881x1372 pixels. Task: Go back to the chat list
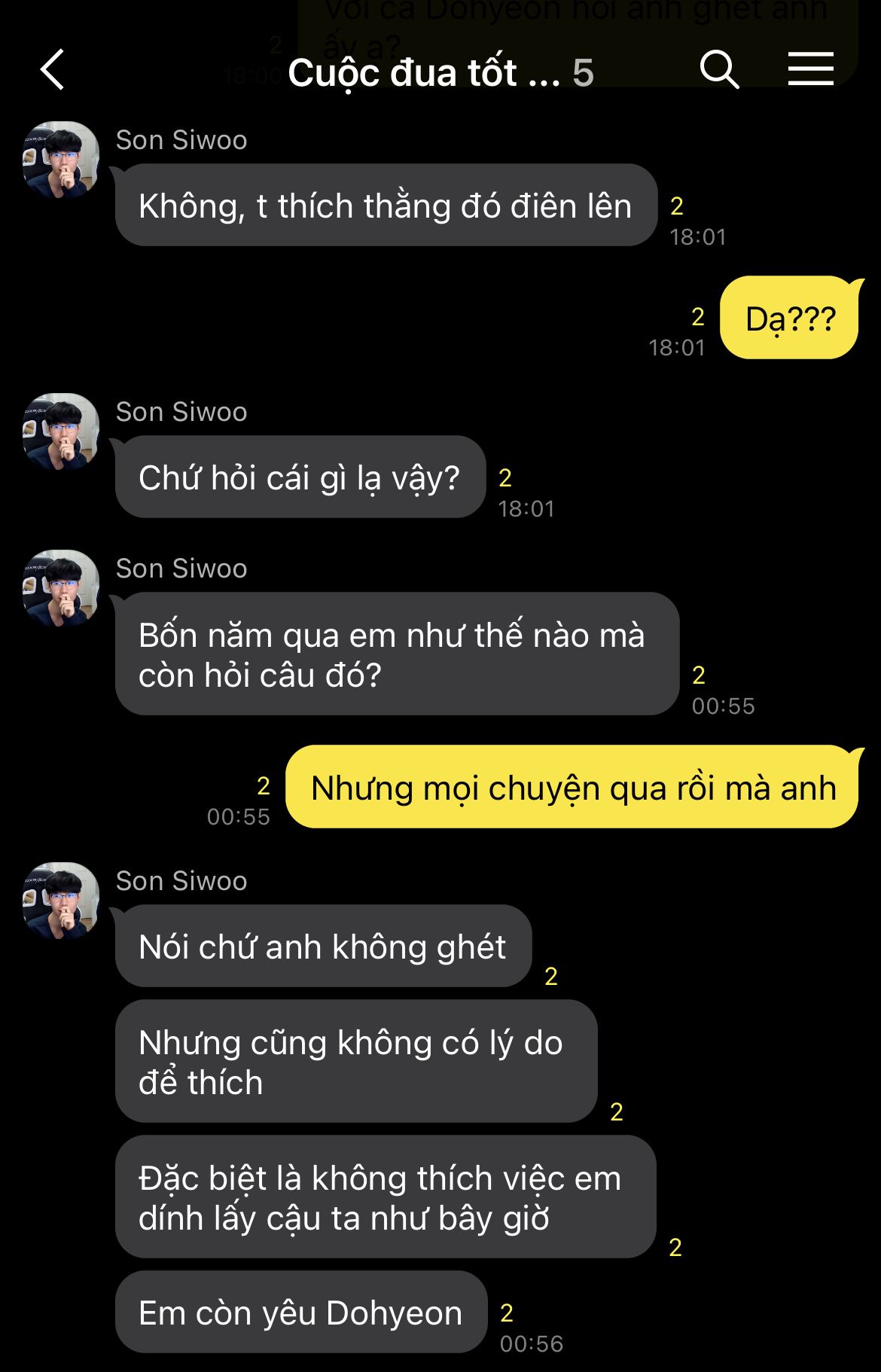(x=53, y=71)
